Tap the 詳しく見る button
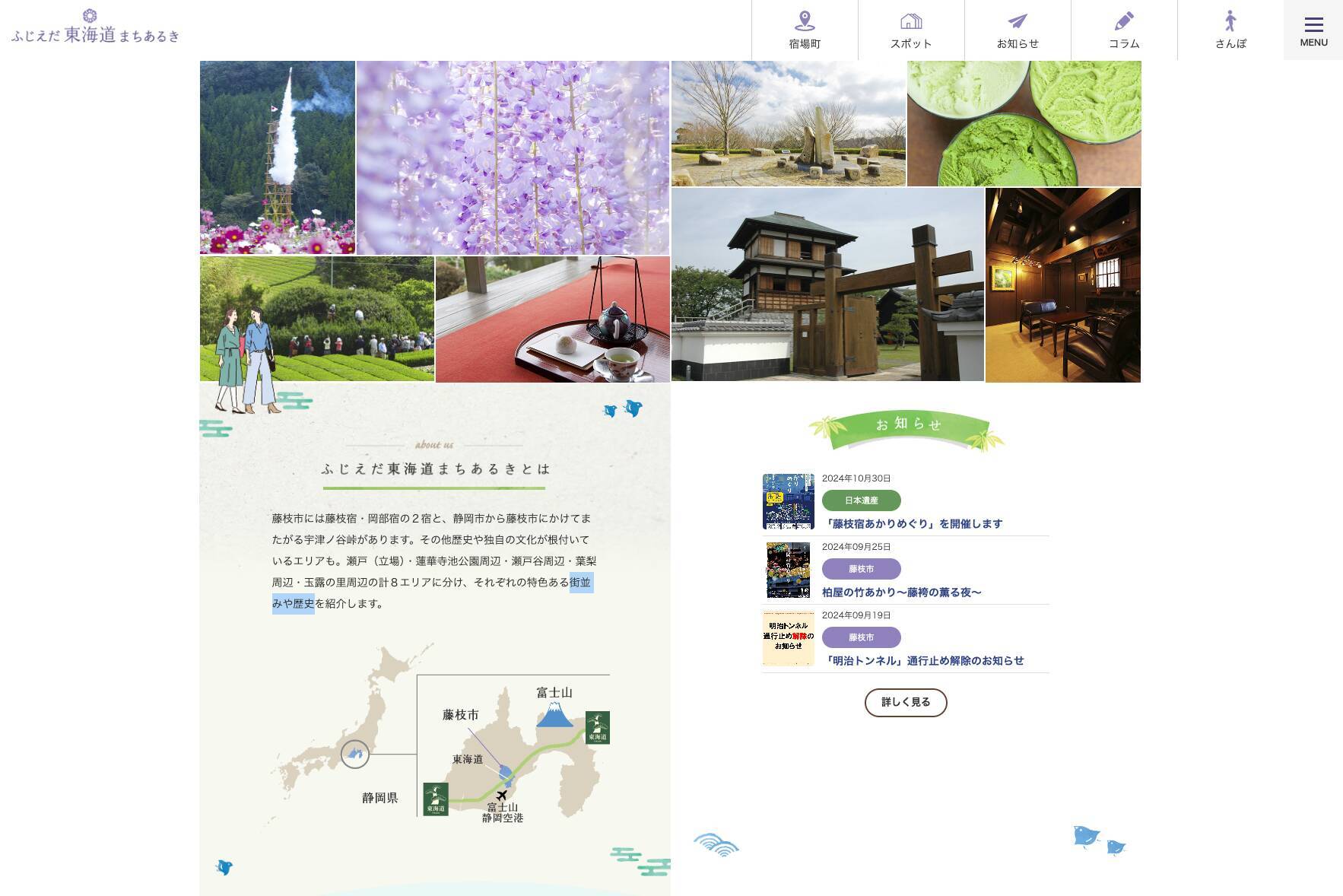 [x=905, y=702]
